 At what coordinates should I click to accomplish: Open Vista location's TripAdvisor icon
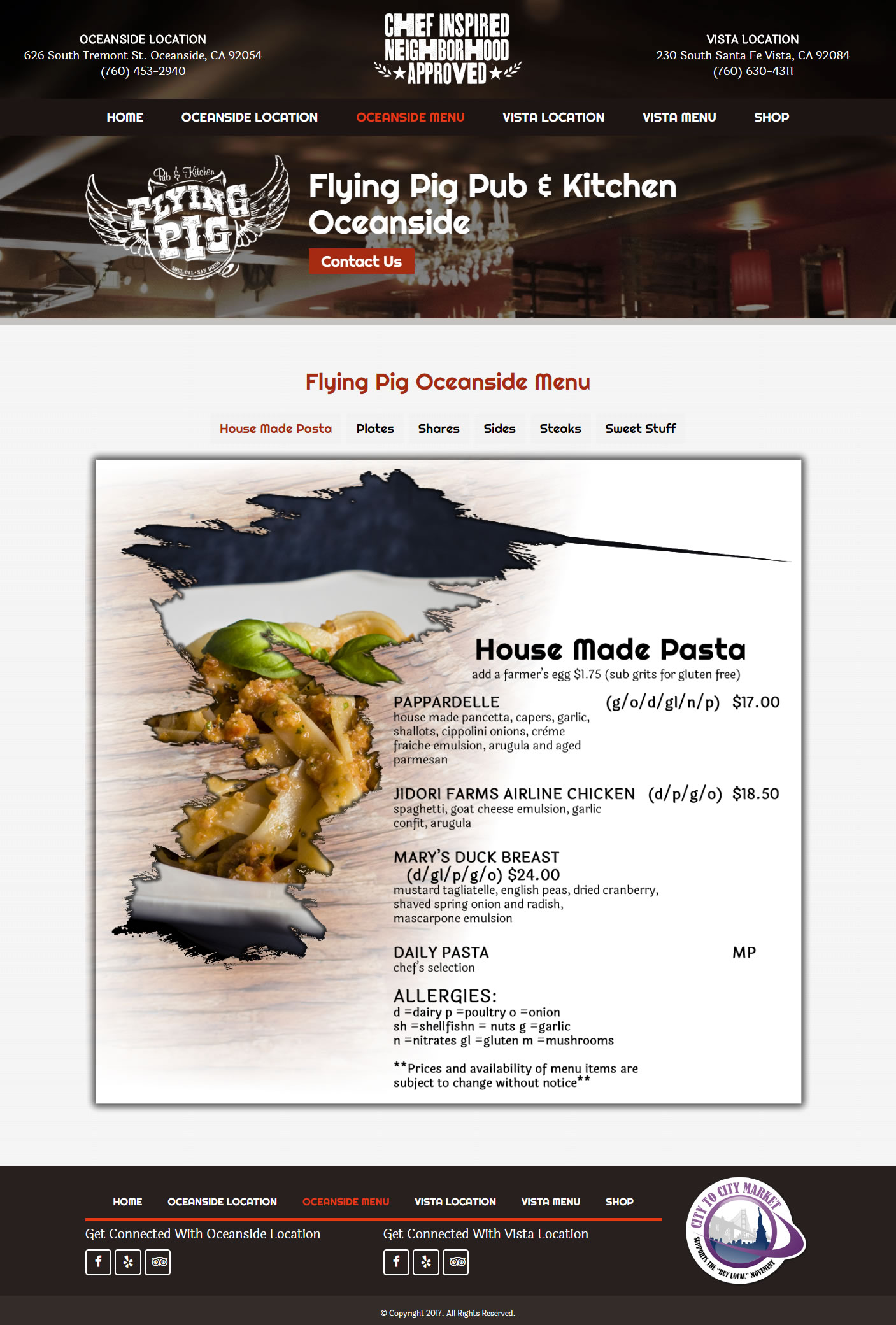(x=456, y=1262)
